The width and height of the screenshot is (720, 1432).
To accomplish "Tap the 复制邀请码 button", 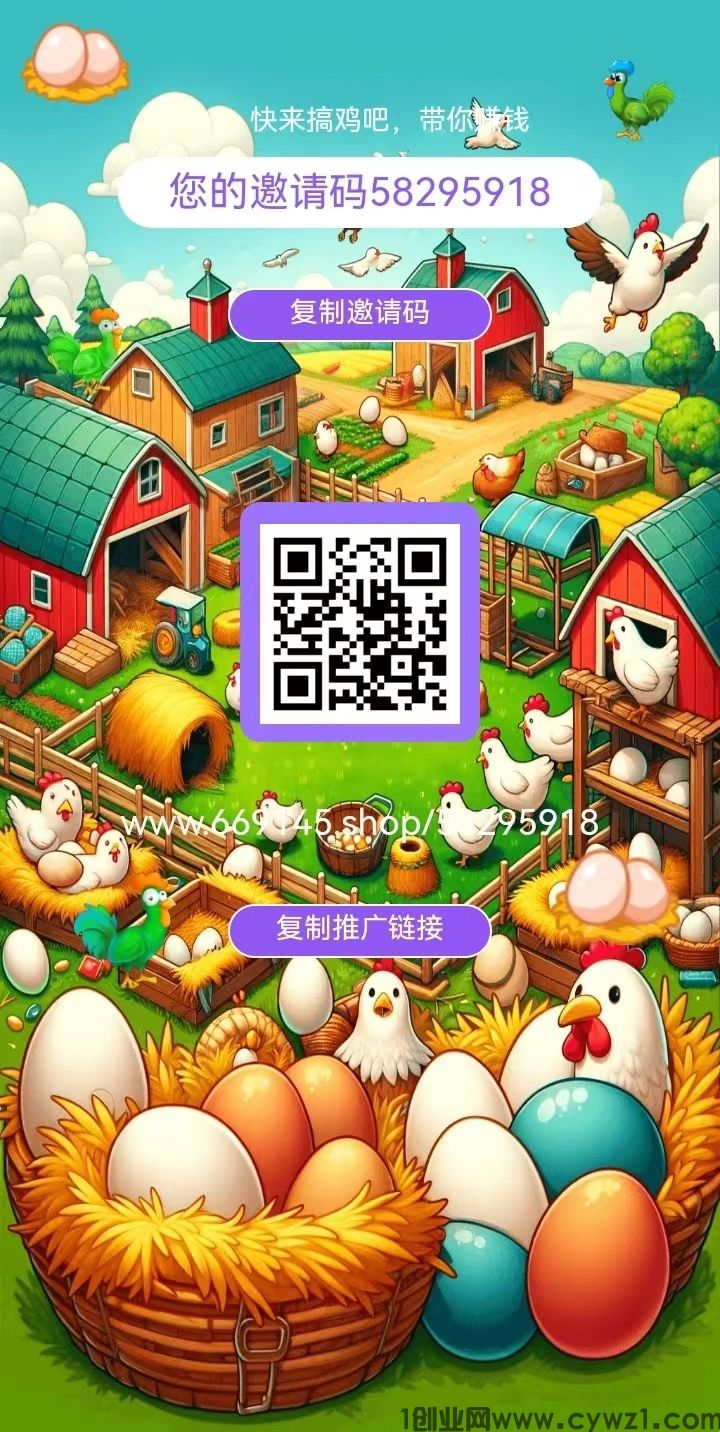I will click(359, 314).
